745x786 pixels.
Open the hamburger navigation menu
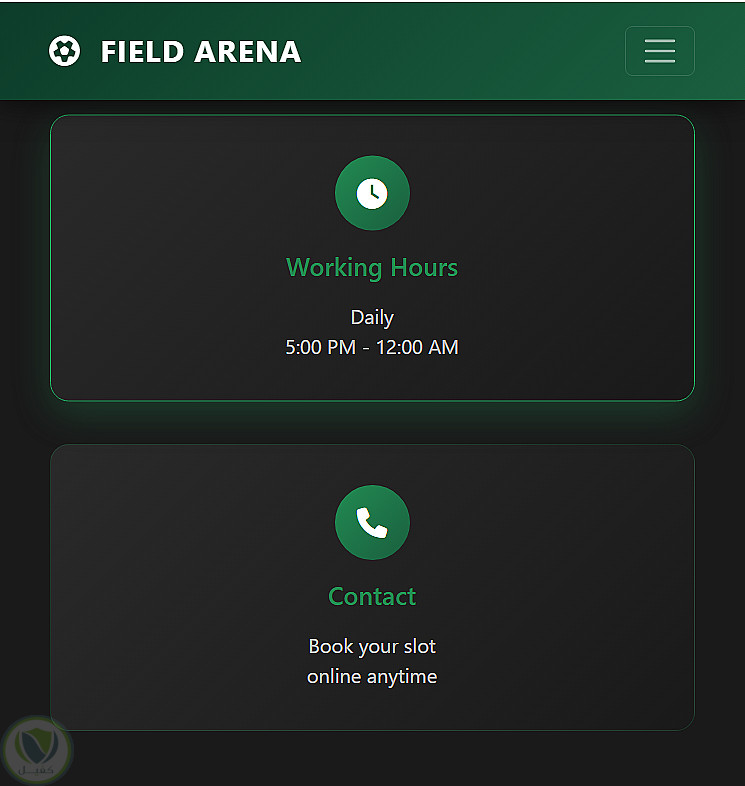[x=659, y=51]
